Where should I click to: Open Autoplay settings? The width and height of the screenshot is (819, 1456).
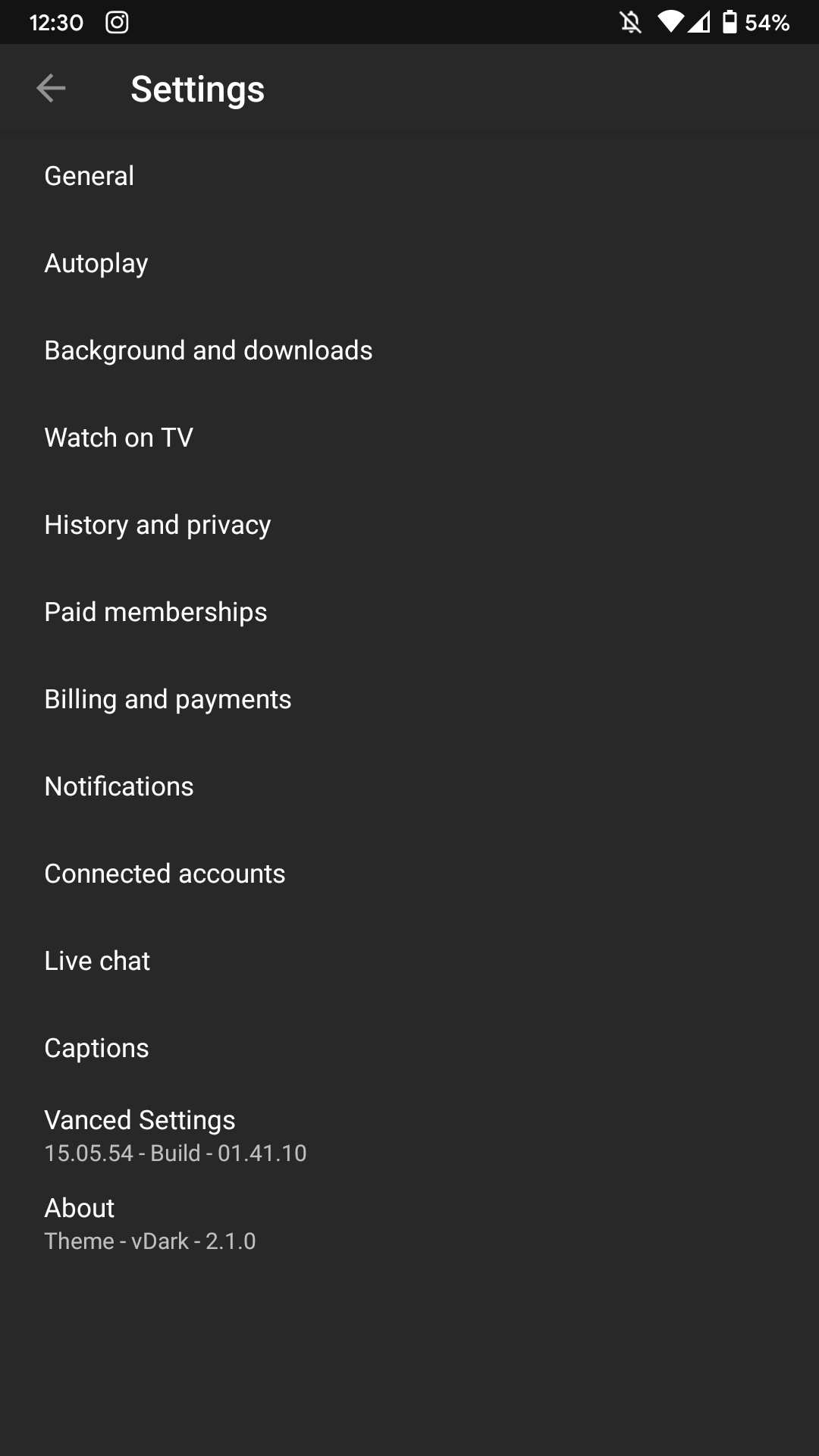[x=409, y=263]
